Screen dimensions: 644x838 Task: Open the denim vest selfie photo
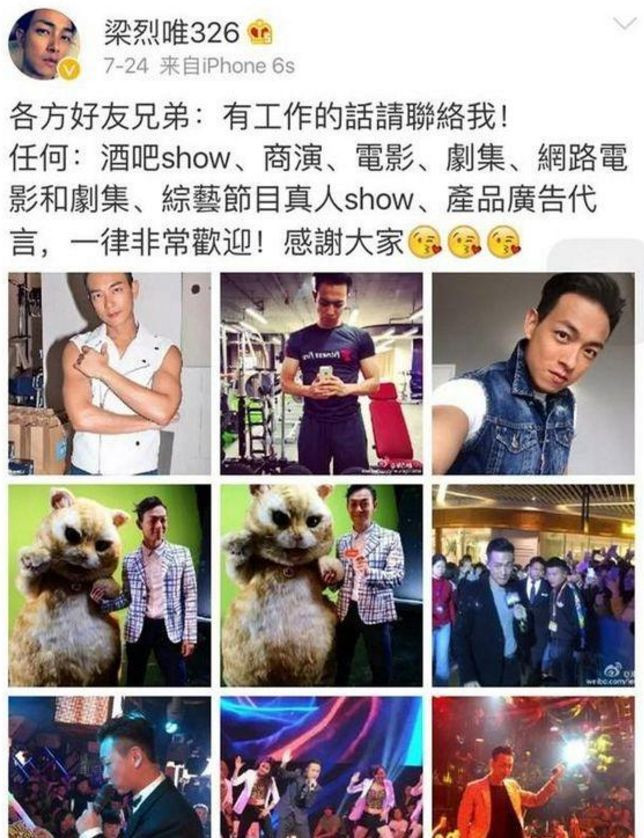tap(533, 373)
